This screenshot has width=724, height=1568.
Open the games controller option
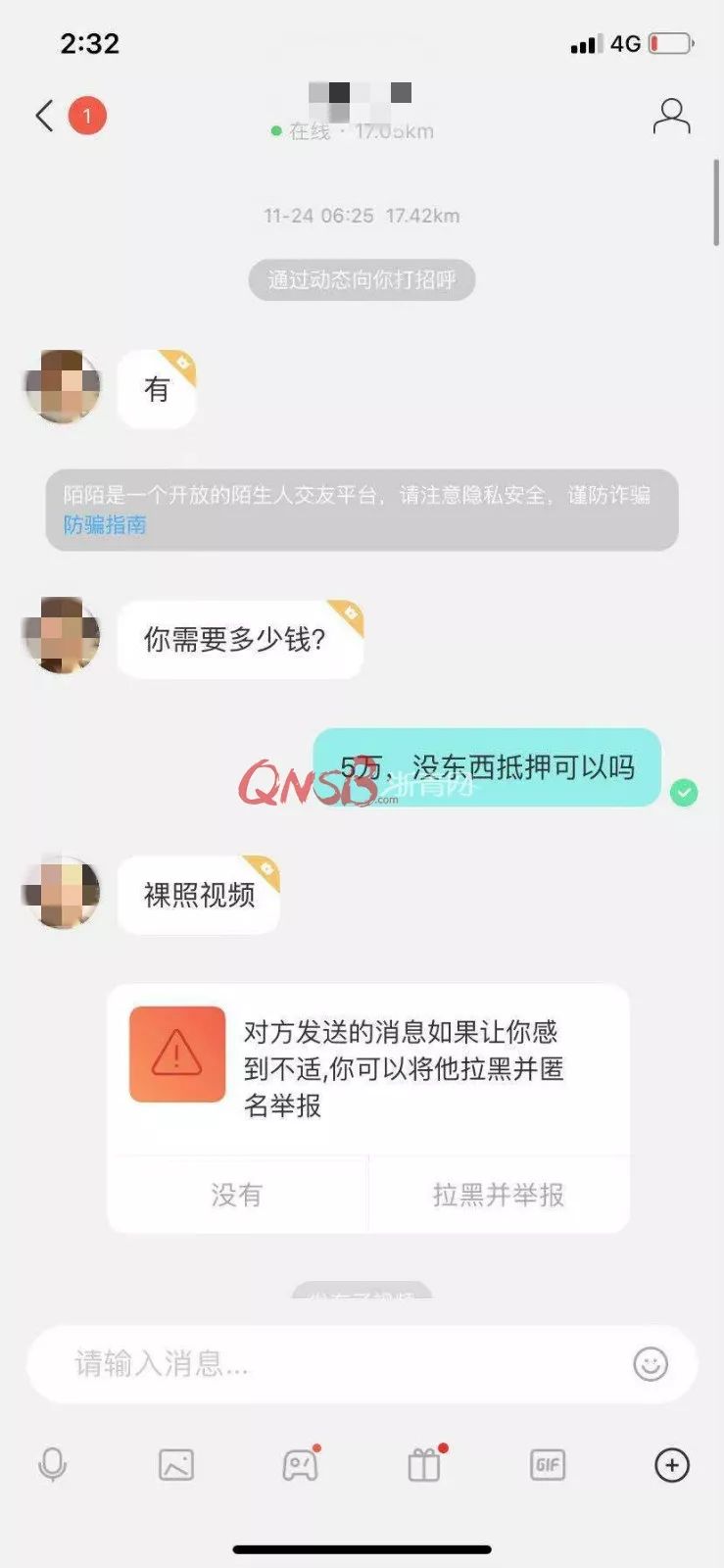[300, 1465]
